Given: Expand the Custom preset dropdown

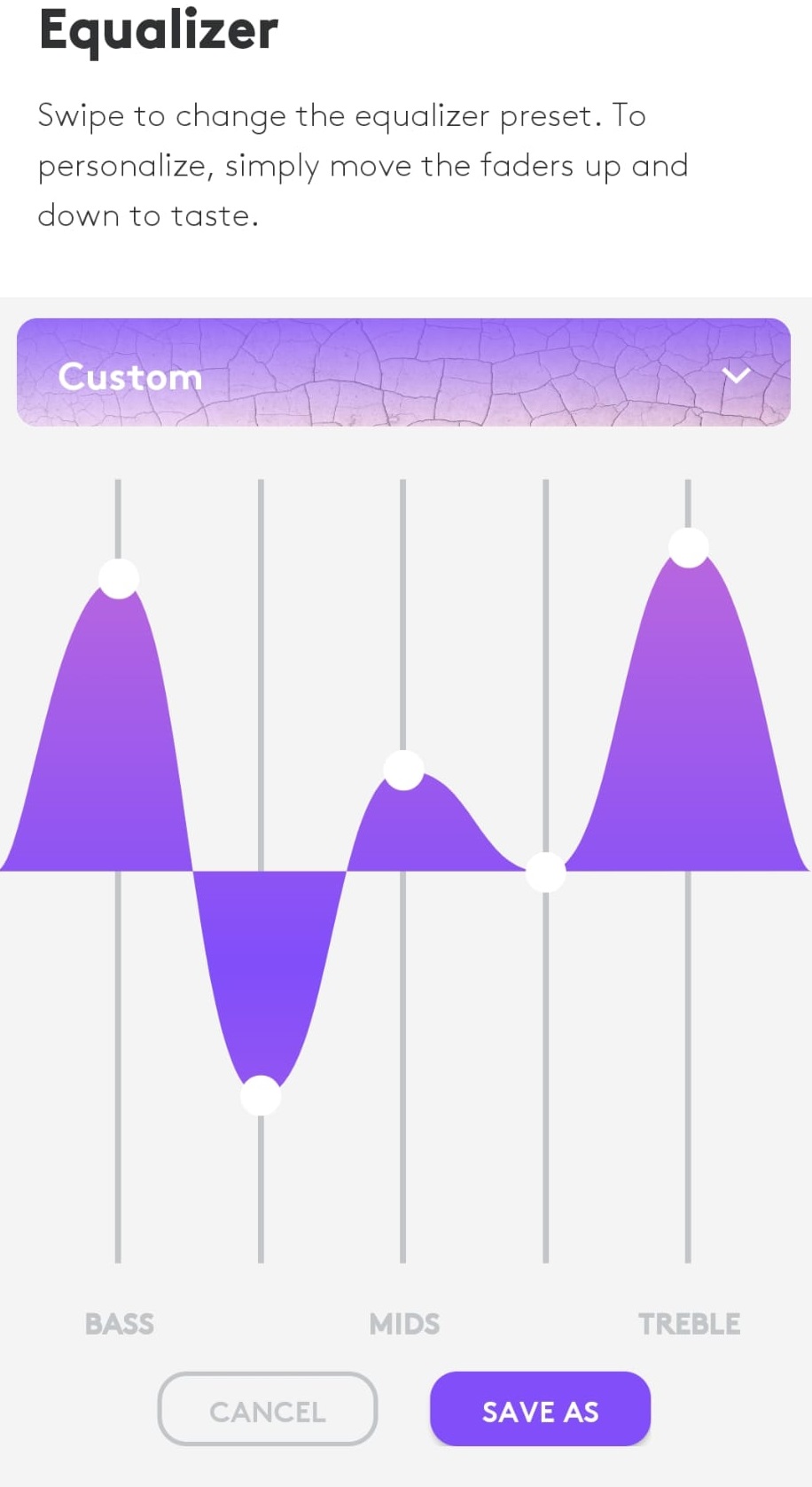Looking at the screenshot, I should 736,375.
